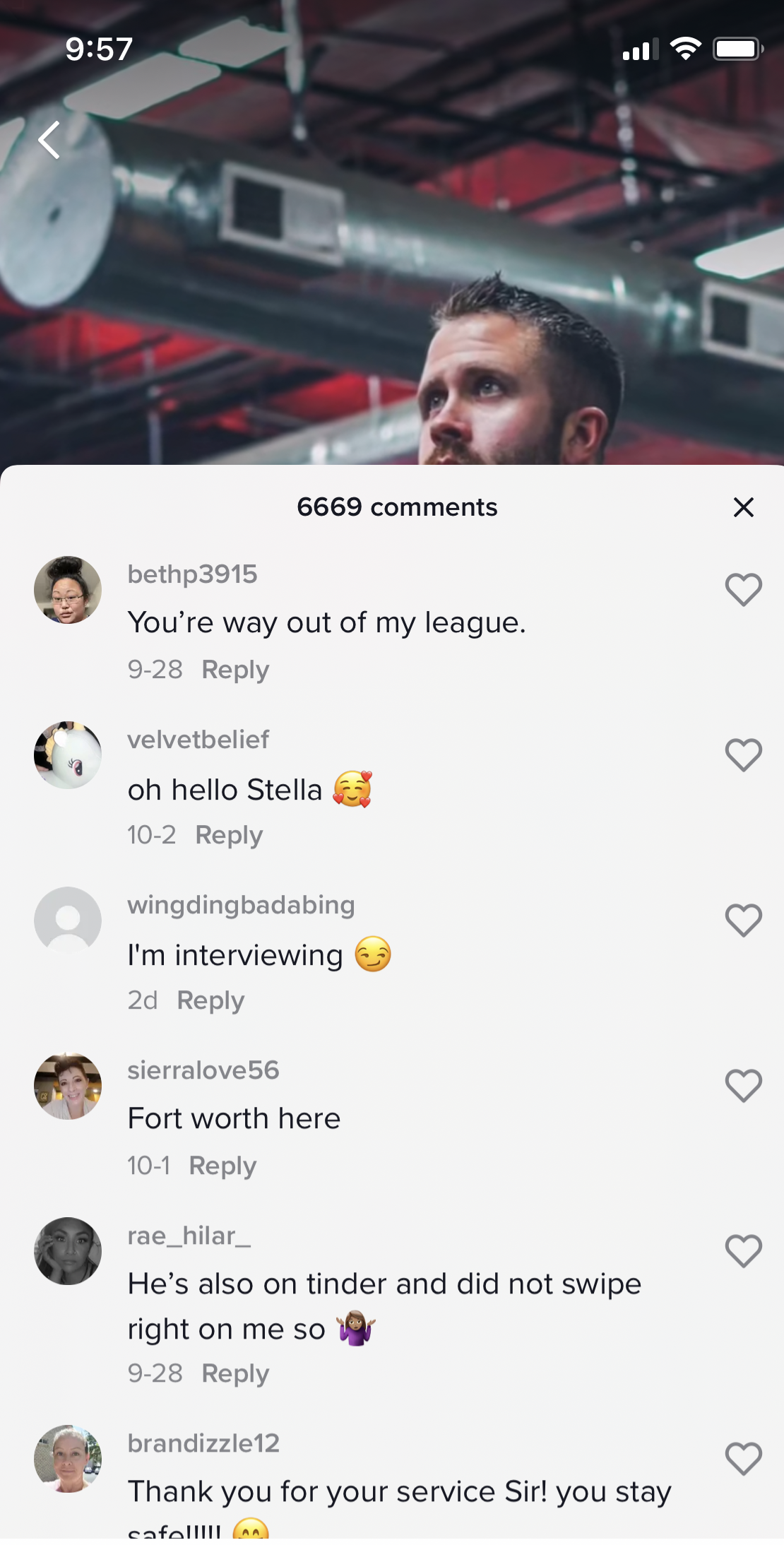Reply to wingdingbadabing's comment

coord(210,1000)
